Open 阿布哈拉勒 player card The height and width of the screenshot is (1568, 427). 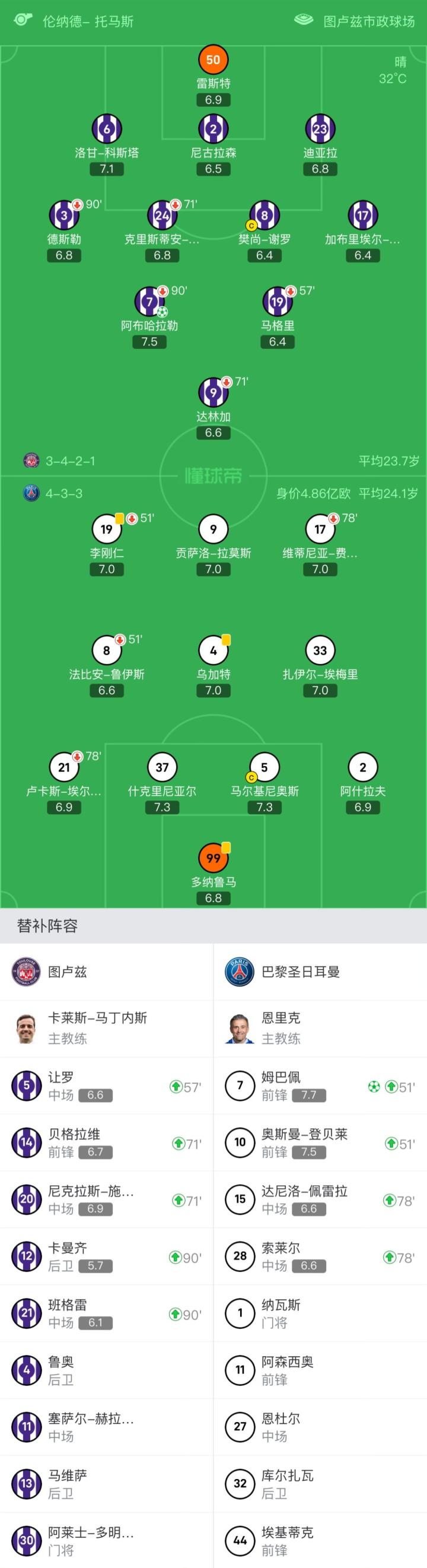tap(149, 301)
